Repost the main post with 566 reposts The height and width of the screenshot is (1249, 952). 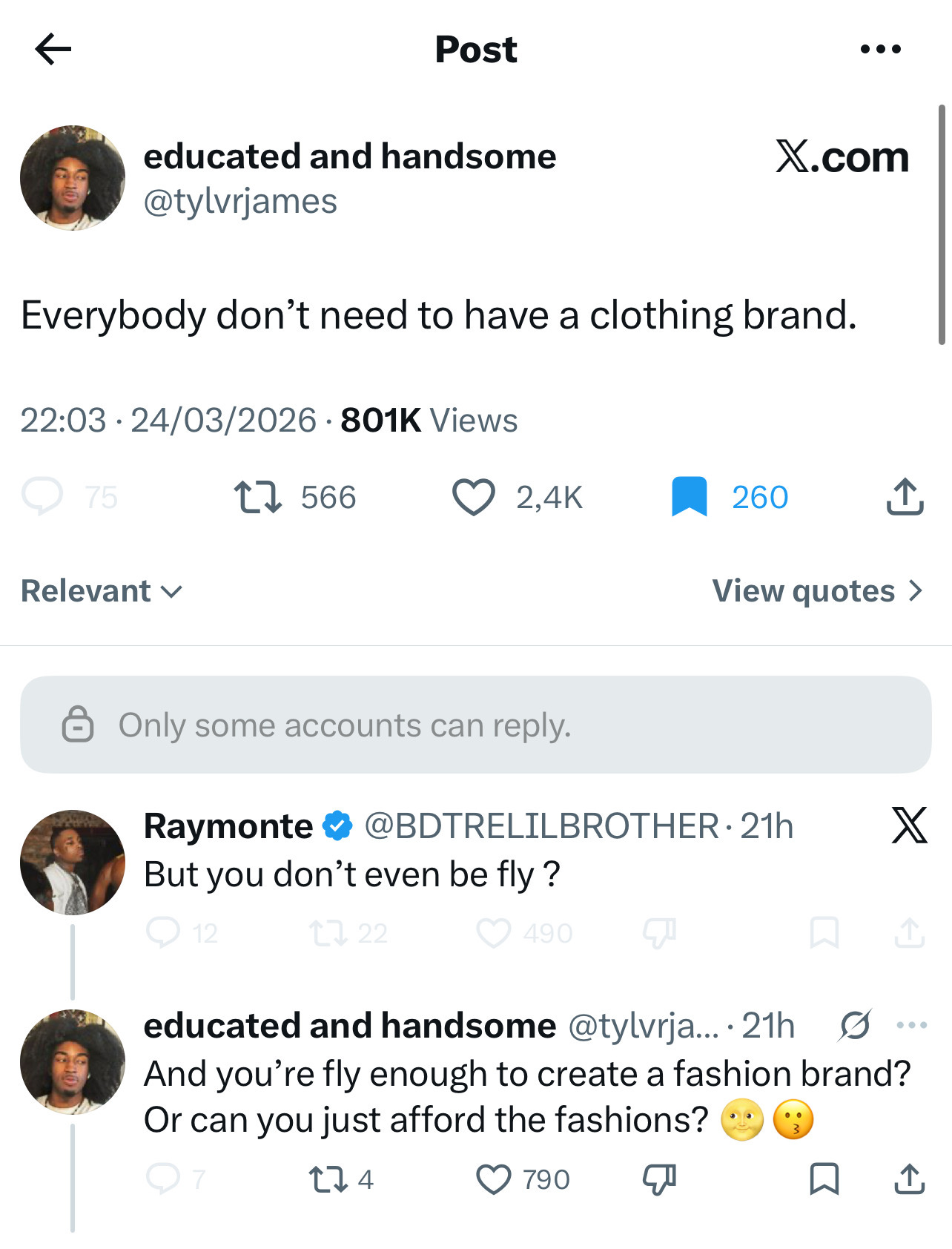pyautogui.click(x=257, y=498)
